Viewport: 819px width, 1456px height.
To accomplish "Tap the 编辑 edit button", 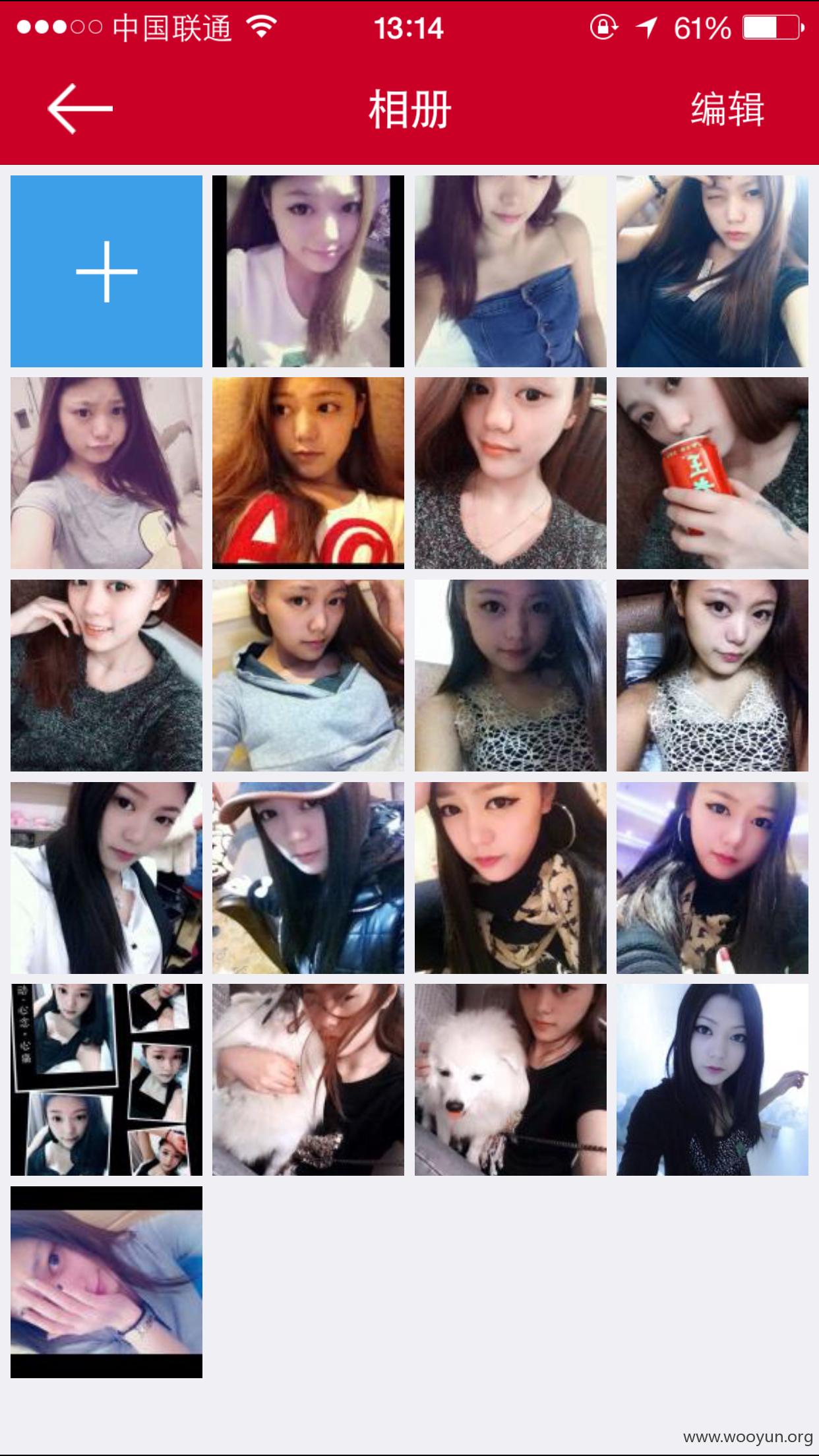I will (x=727, y=109).
